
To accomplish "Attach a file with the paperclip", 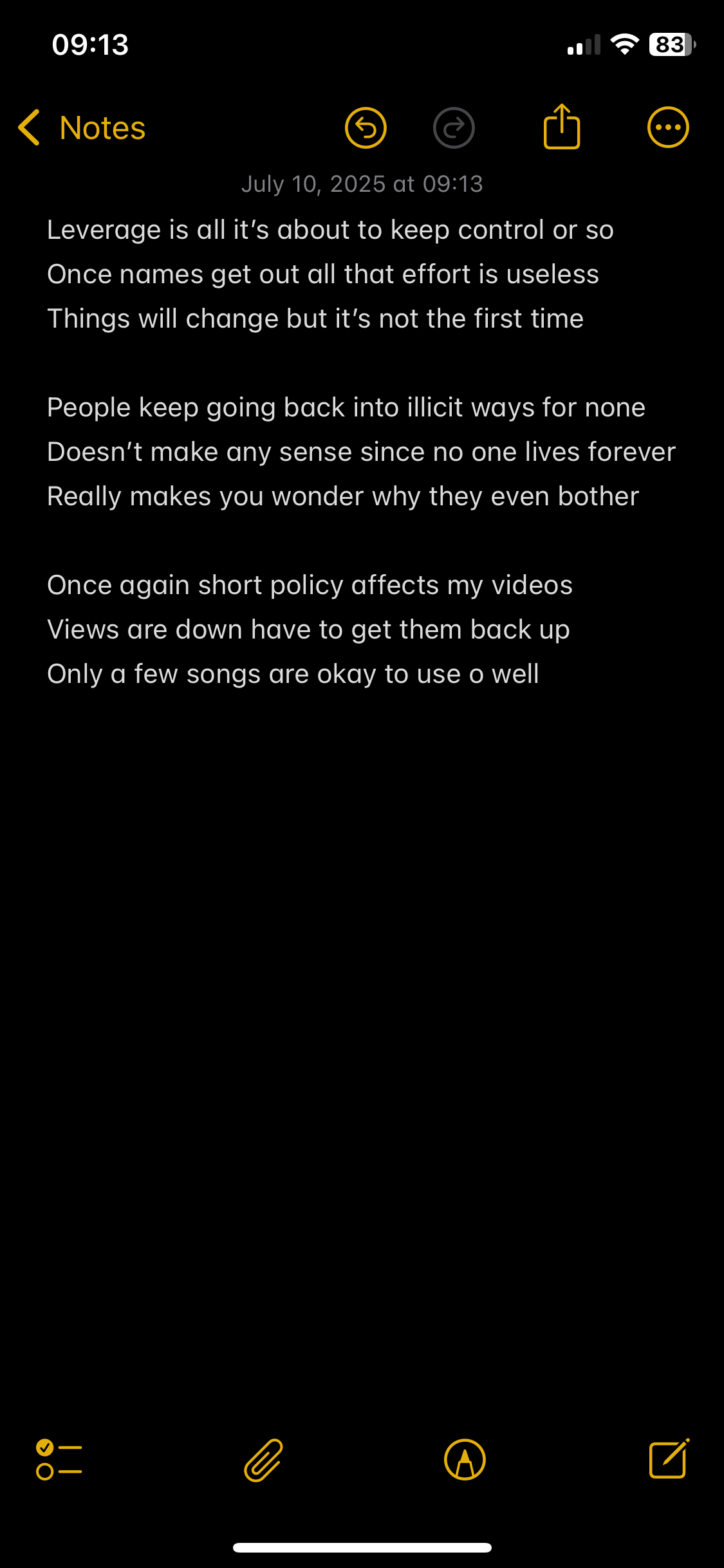I will [264, 1459].
